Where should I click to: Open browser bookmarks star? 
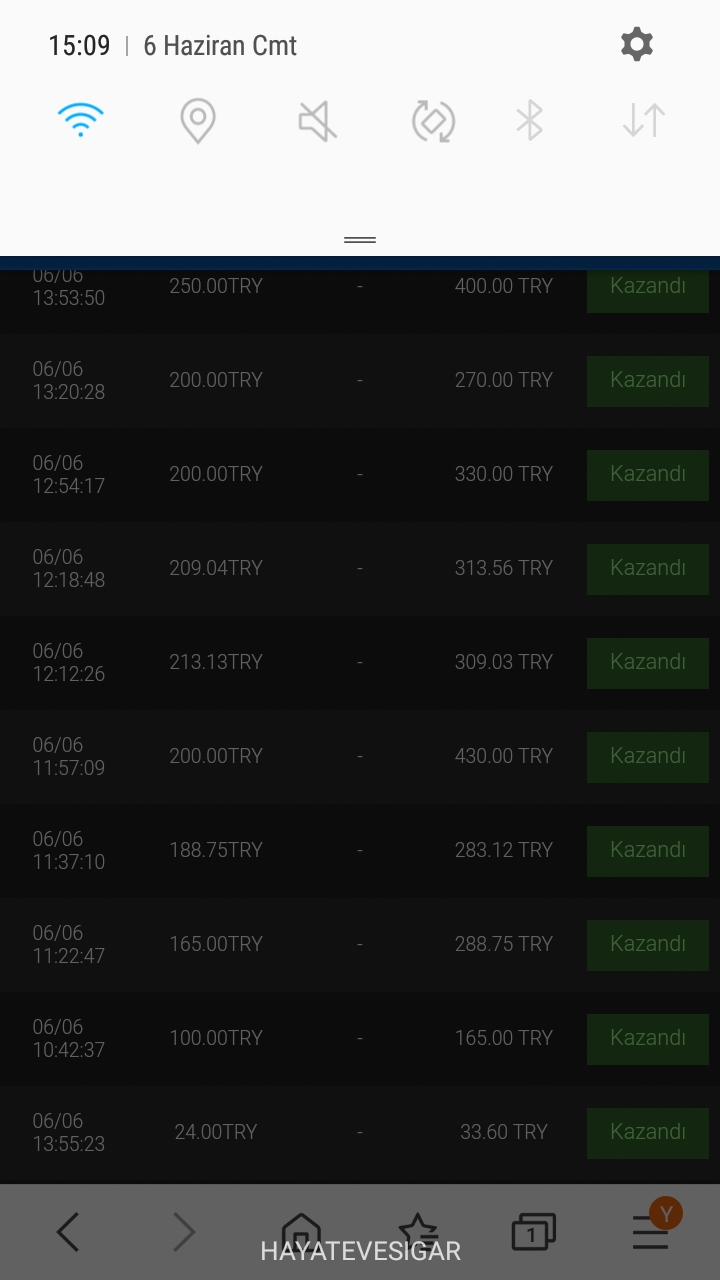[x=418, y=1232]
